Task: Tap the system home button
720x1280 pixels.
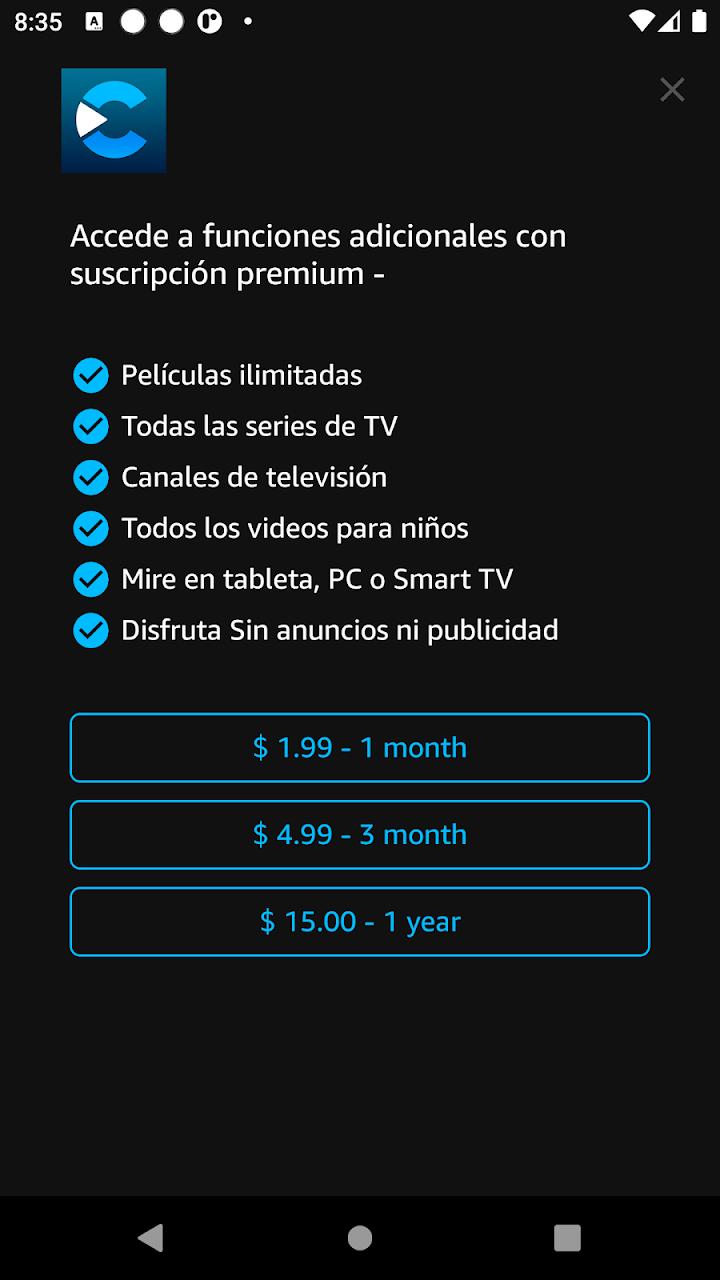Action: point(360,1238)
